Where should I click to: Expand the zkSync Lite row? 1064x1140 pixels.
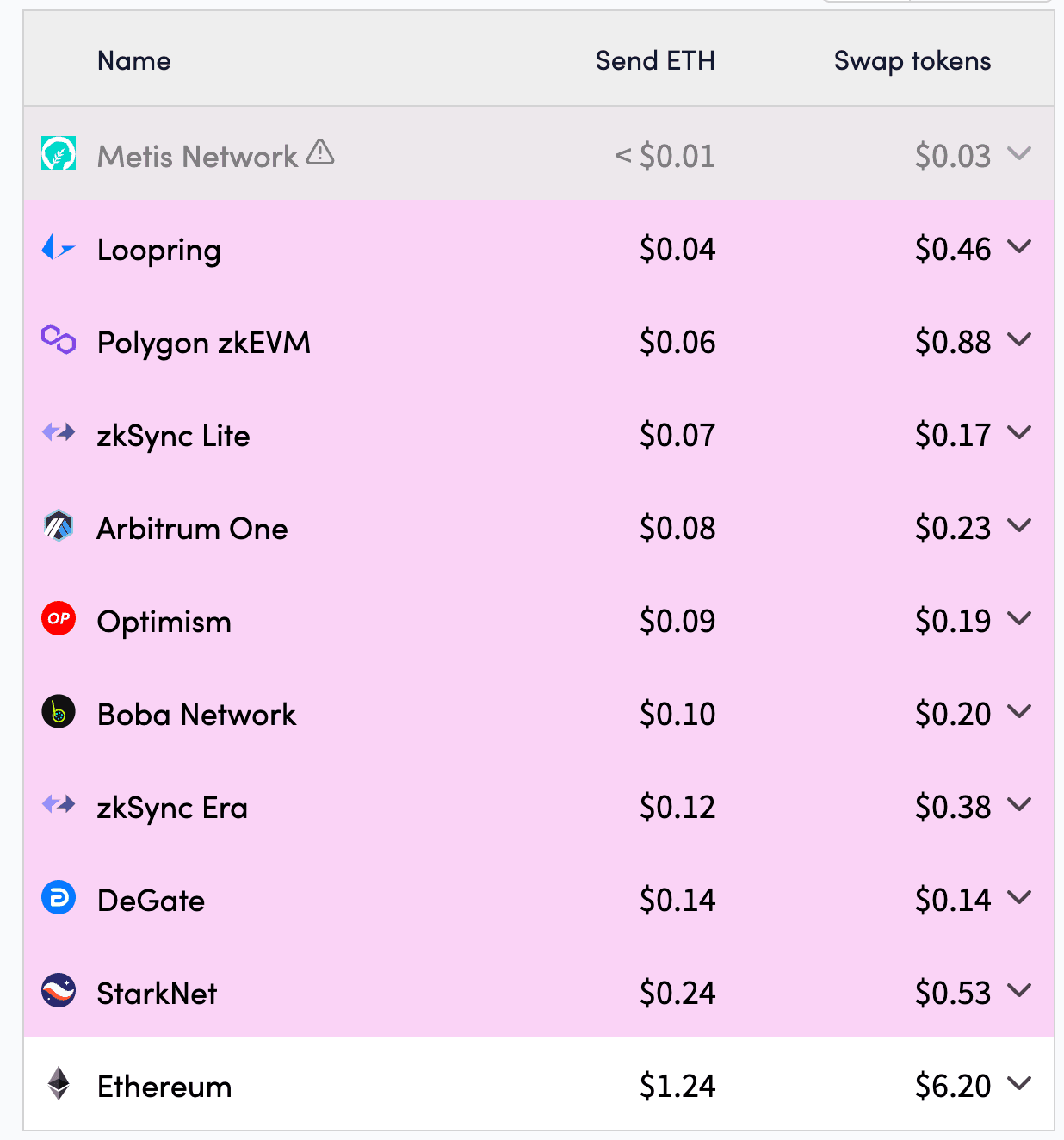coord(1019,434)
